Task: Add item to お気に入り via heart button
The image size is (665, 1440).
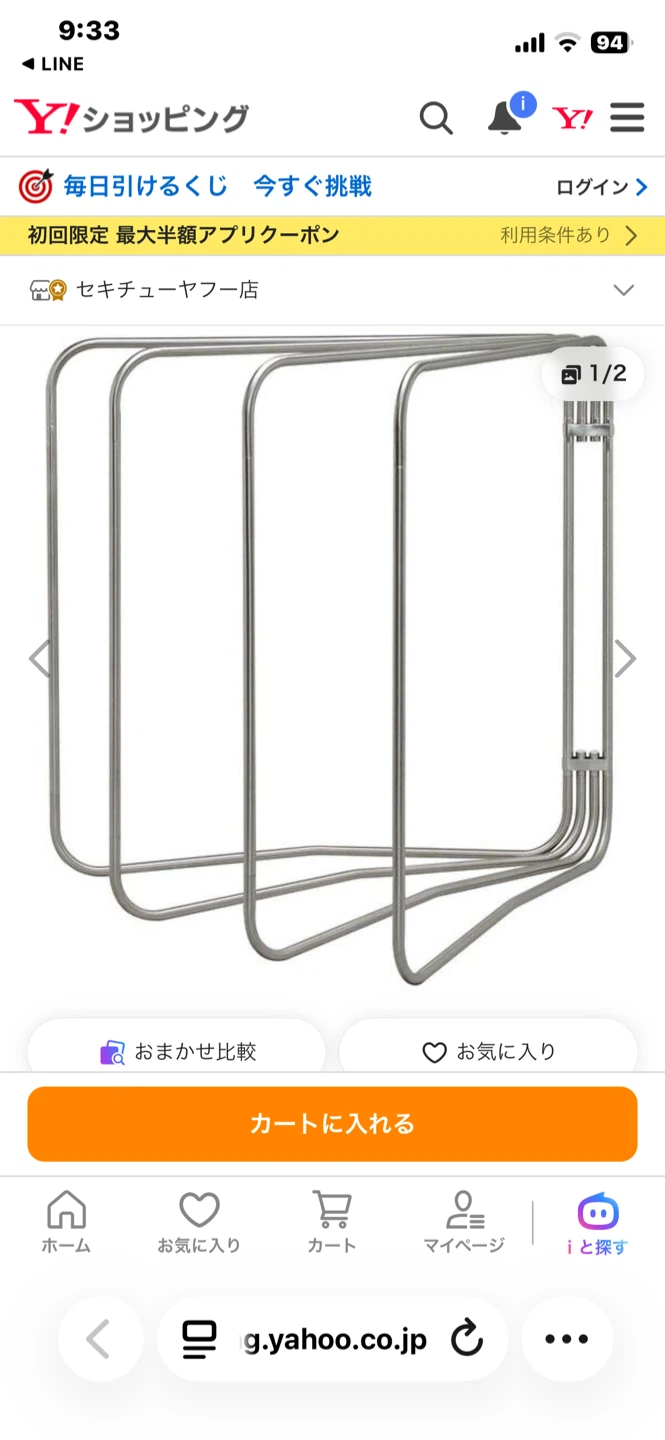Action: coord(488,1051)
